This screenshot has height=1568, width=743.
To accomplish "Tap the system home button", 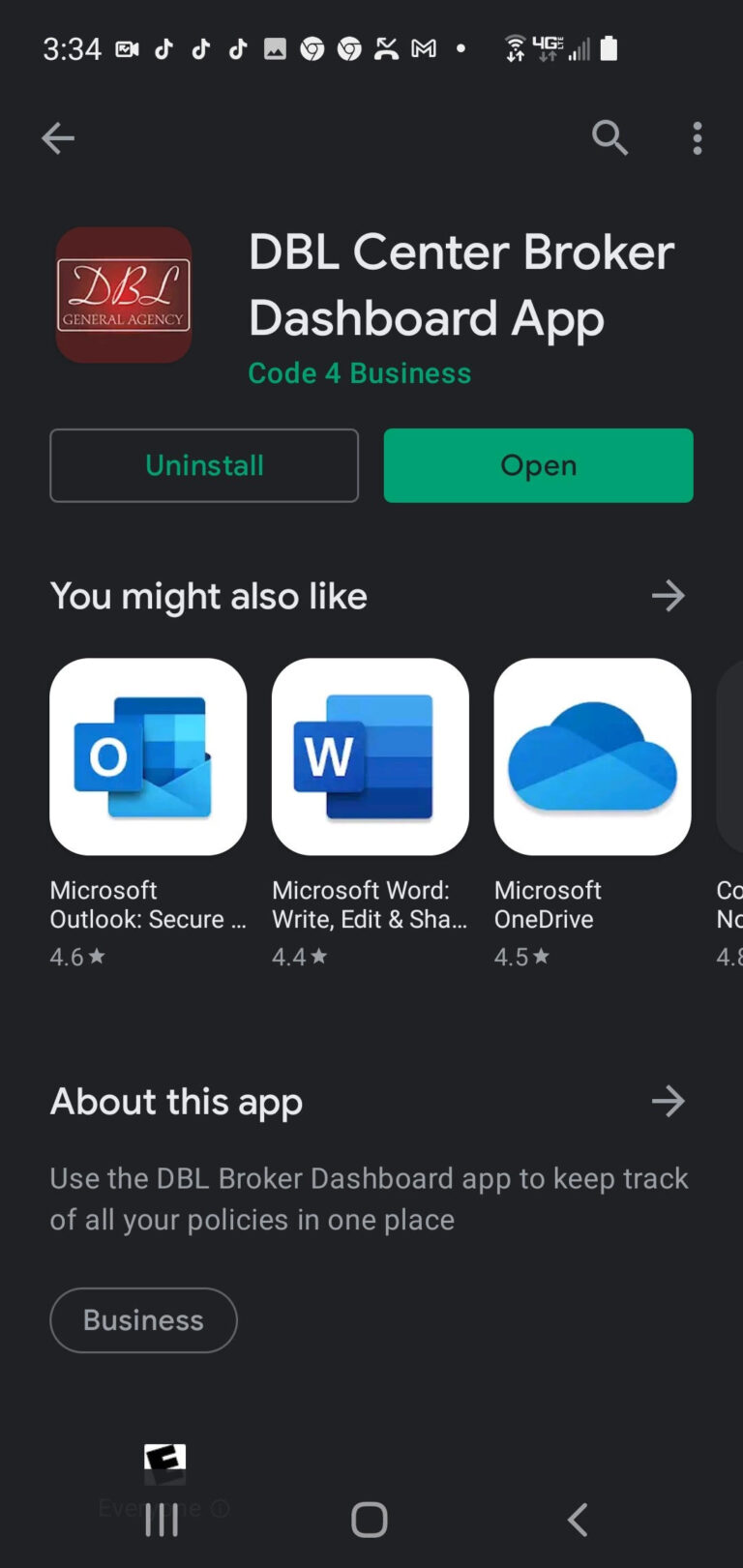I will pyautogui.click(x=369, y=1520).
